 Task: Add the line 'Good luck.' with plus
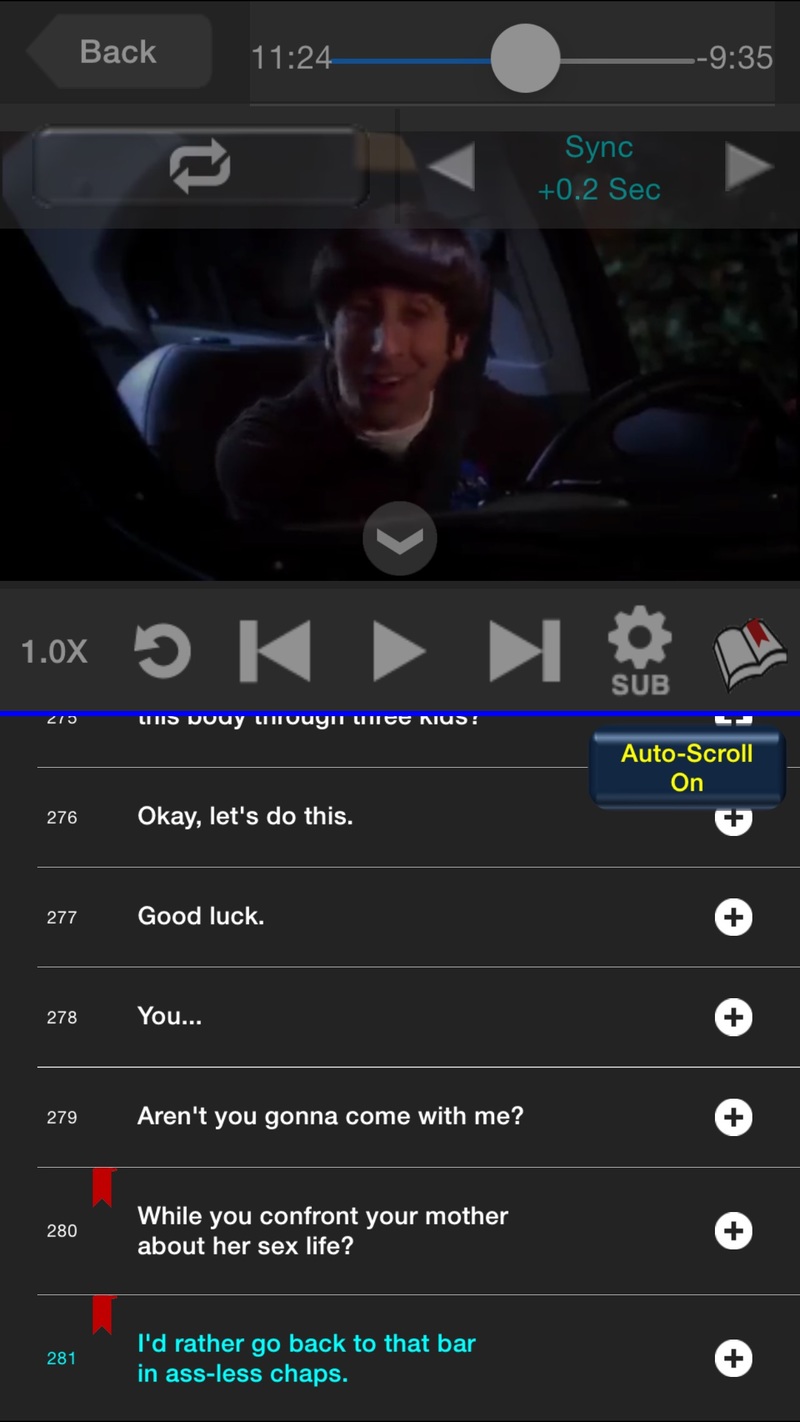(x=733, y=917)
